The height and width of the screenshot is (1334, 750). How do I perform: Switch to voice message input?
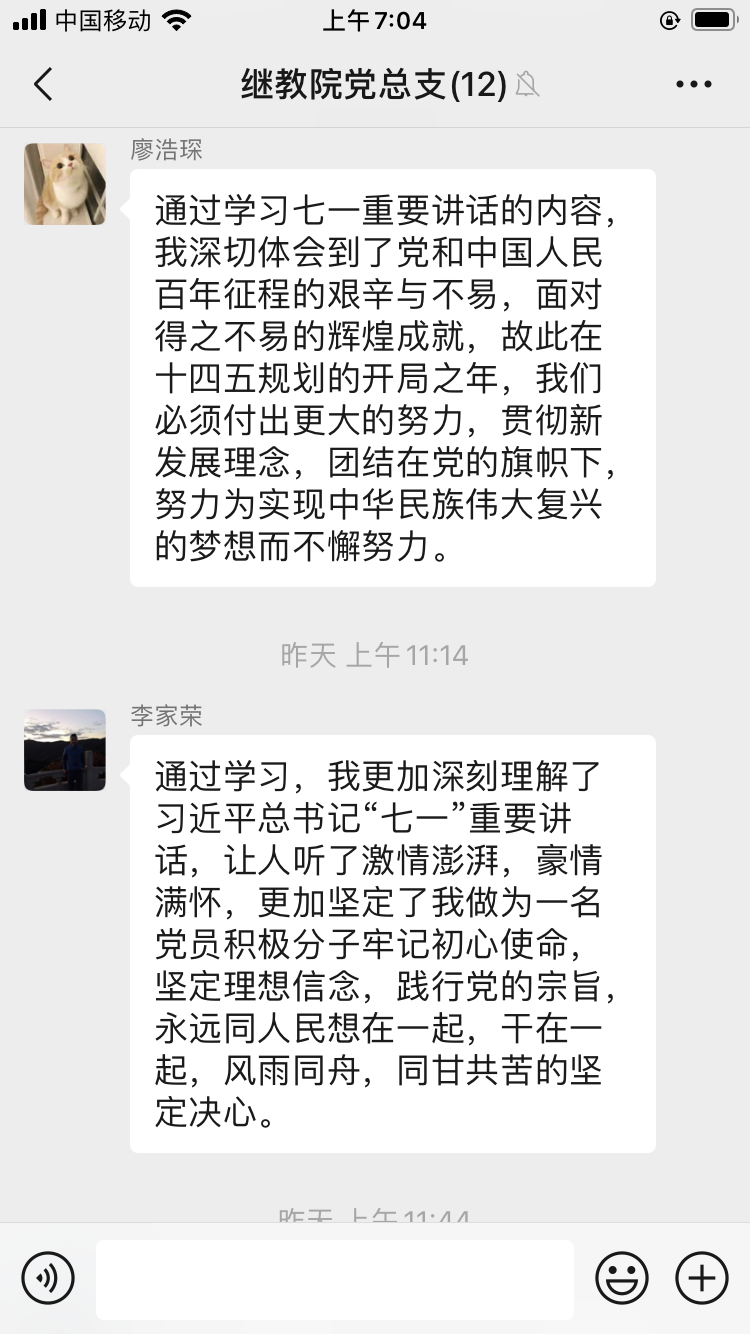pos(48,1278)
